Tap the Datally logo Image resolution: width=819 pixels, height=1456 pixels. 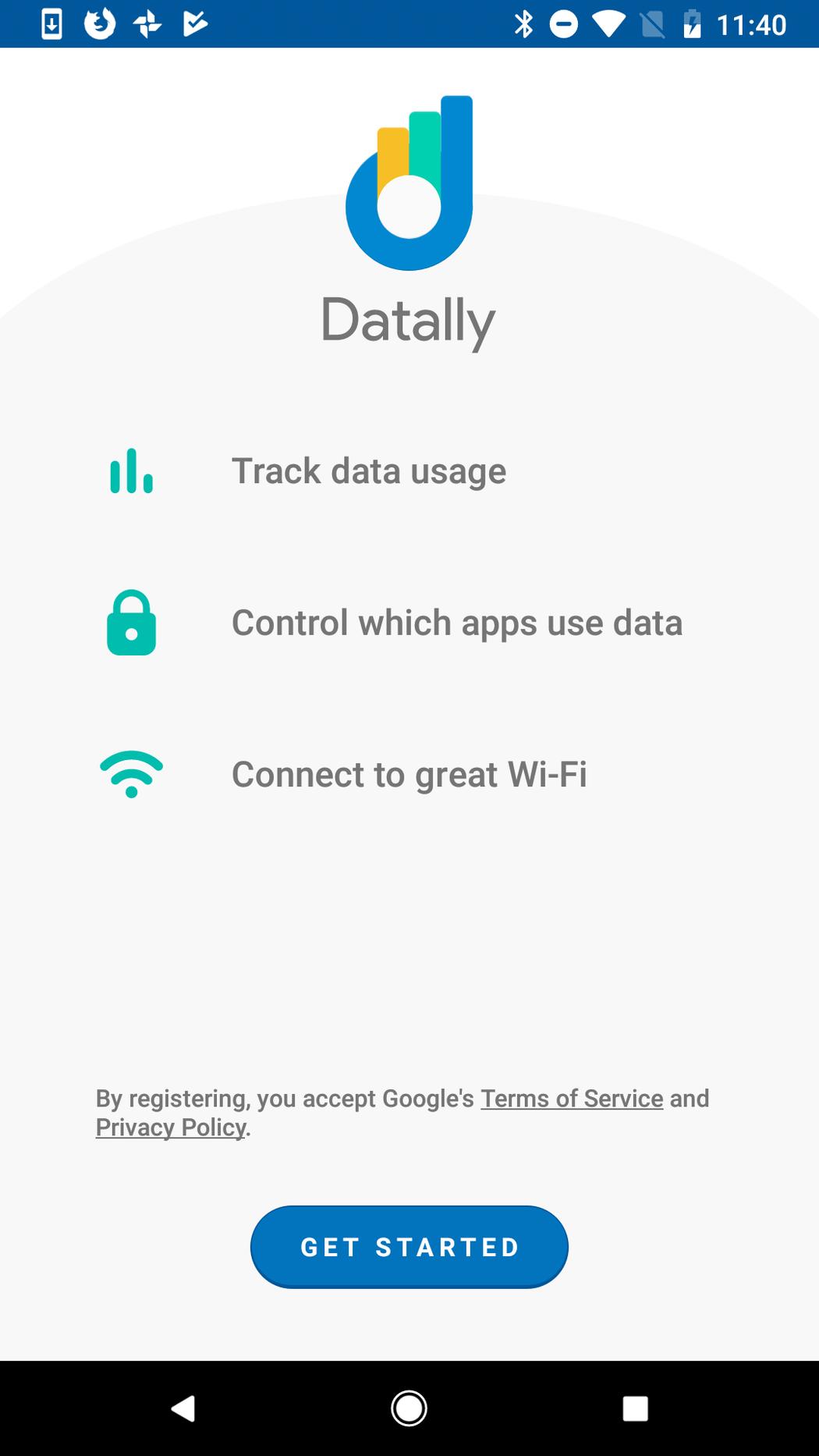point(409,181)
